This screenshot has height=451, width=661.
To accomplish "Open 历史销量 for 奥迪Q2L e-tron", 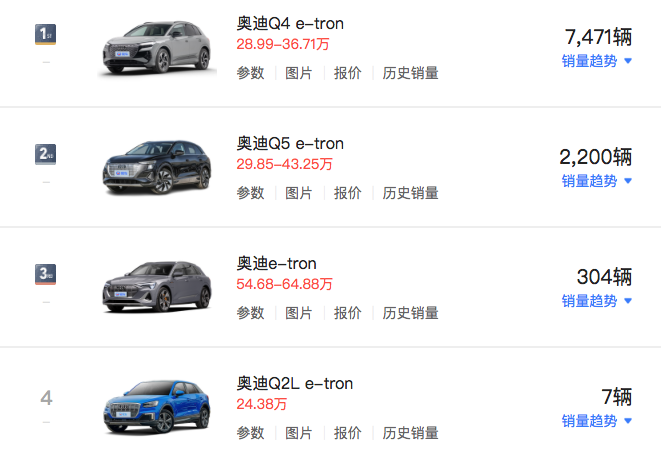I will (410, 433).
